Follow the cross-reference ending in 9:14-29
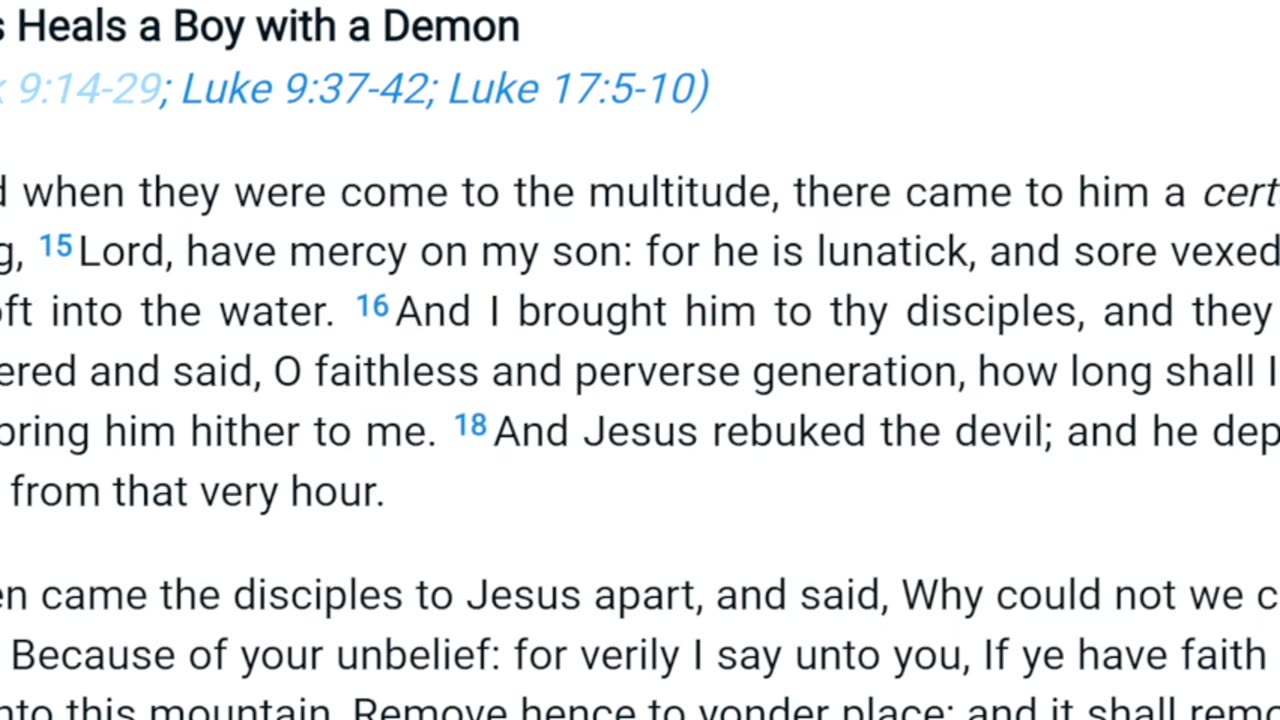The image size is (1280, 720). pyautogui.click(x=85, y=89)
